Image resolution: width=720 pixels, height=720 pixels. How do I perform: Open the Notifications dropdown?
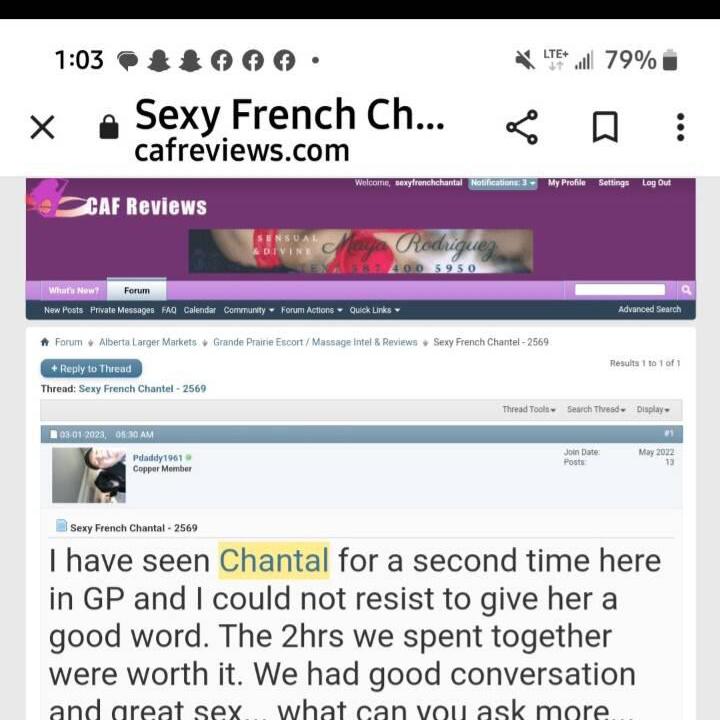tap(503, 183)
